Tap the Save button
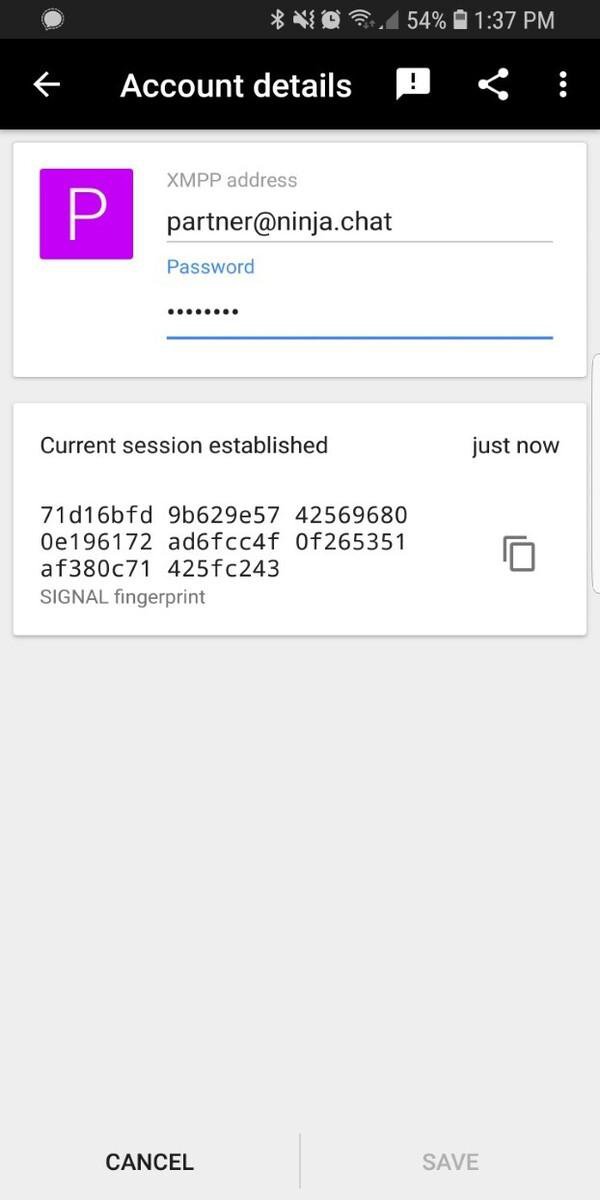Viewport: 600px width, 1200px height. click(450, 1161)
